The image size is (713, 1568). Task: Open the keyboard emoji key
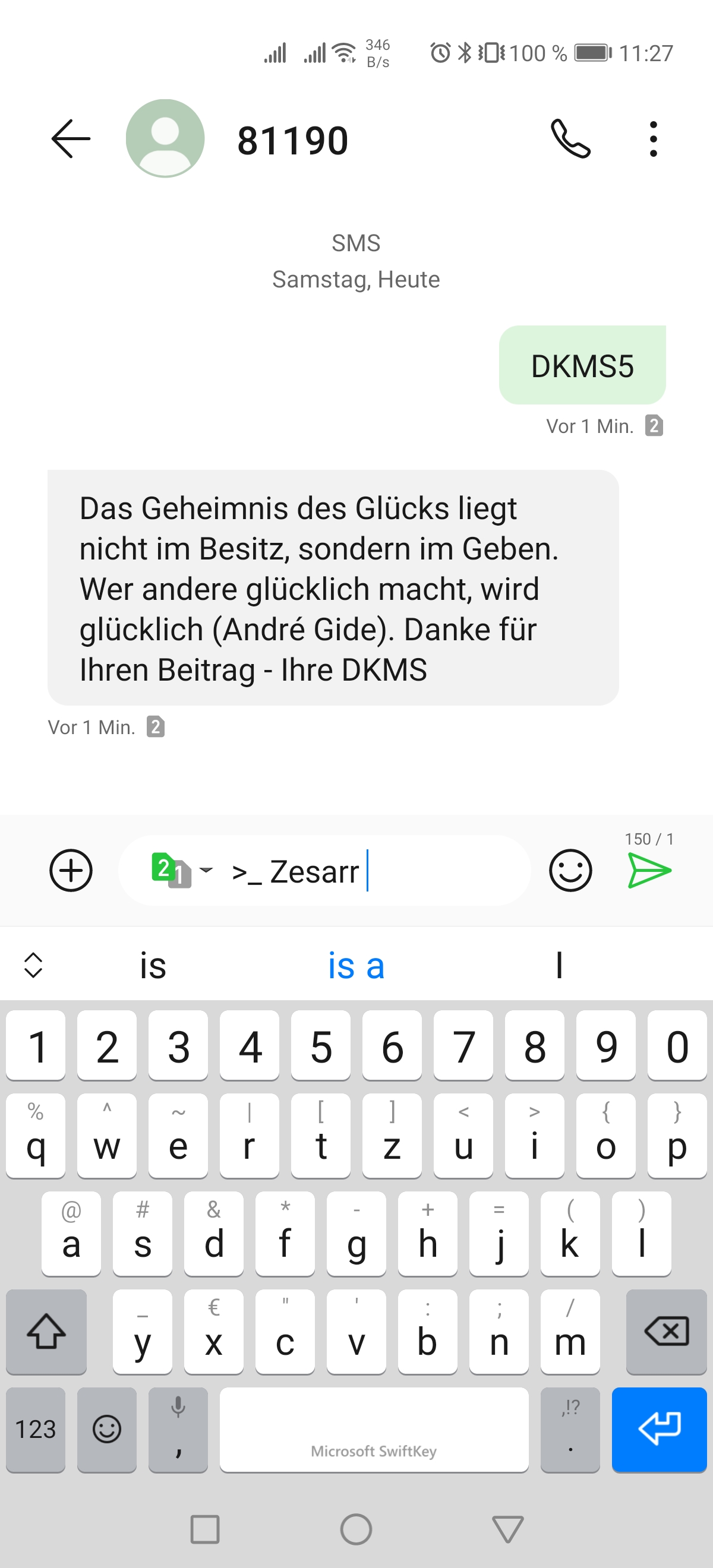coord(106,1428)
